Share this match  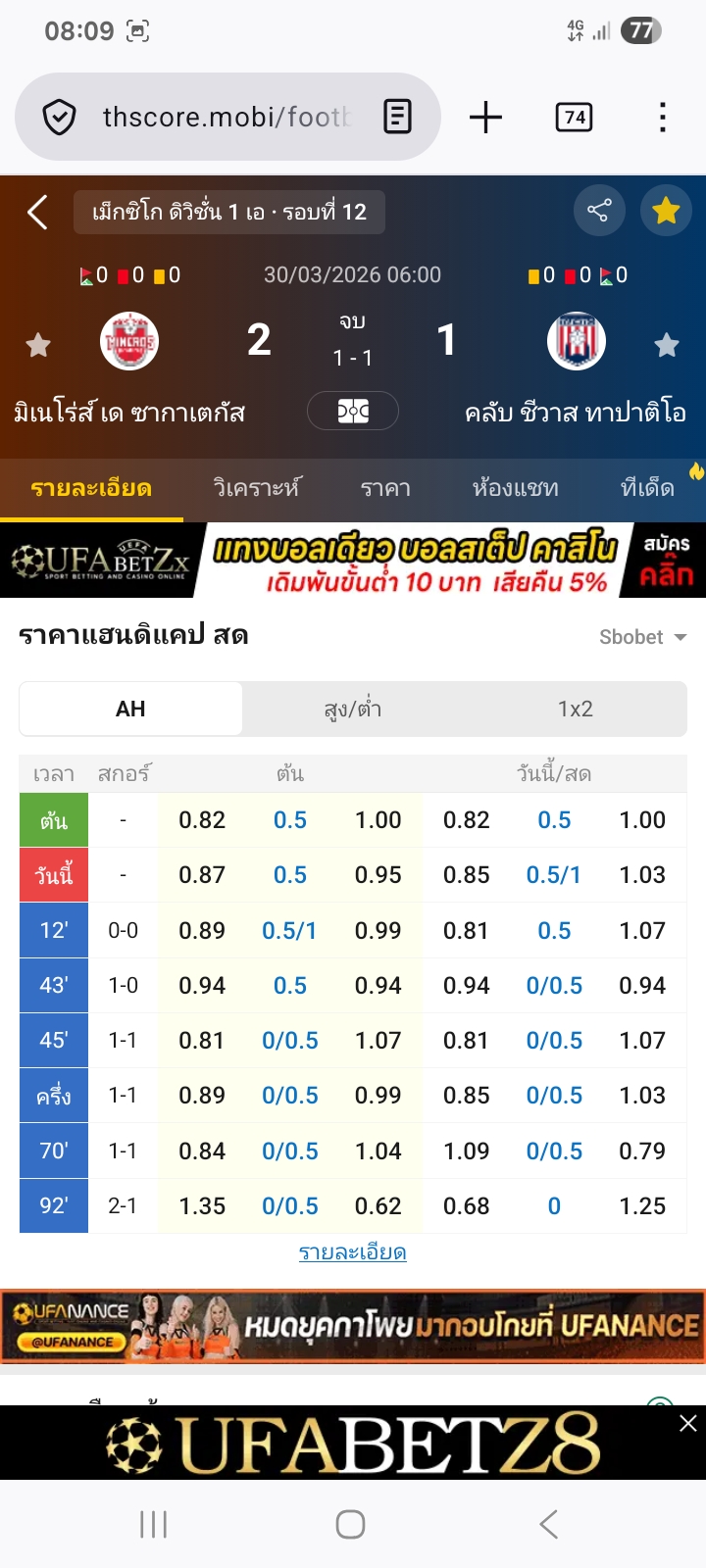click(598, 211)
